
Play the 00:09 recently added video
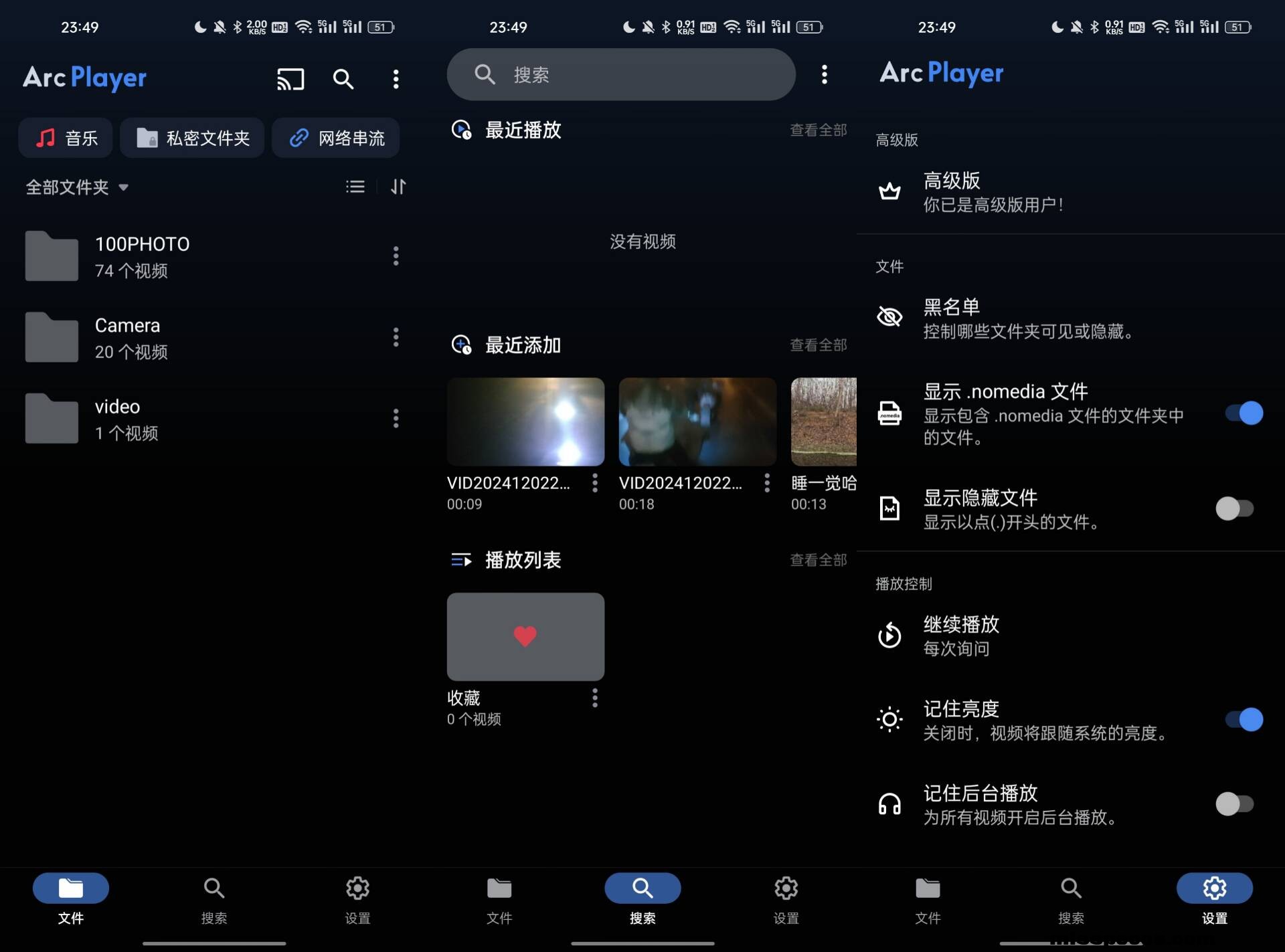tap(525, 422)
